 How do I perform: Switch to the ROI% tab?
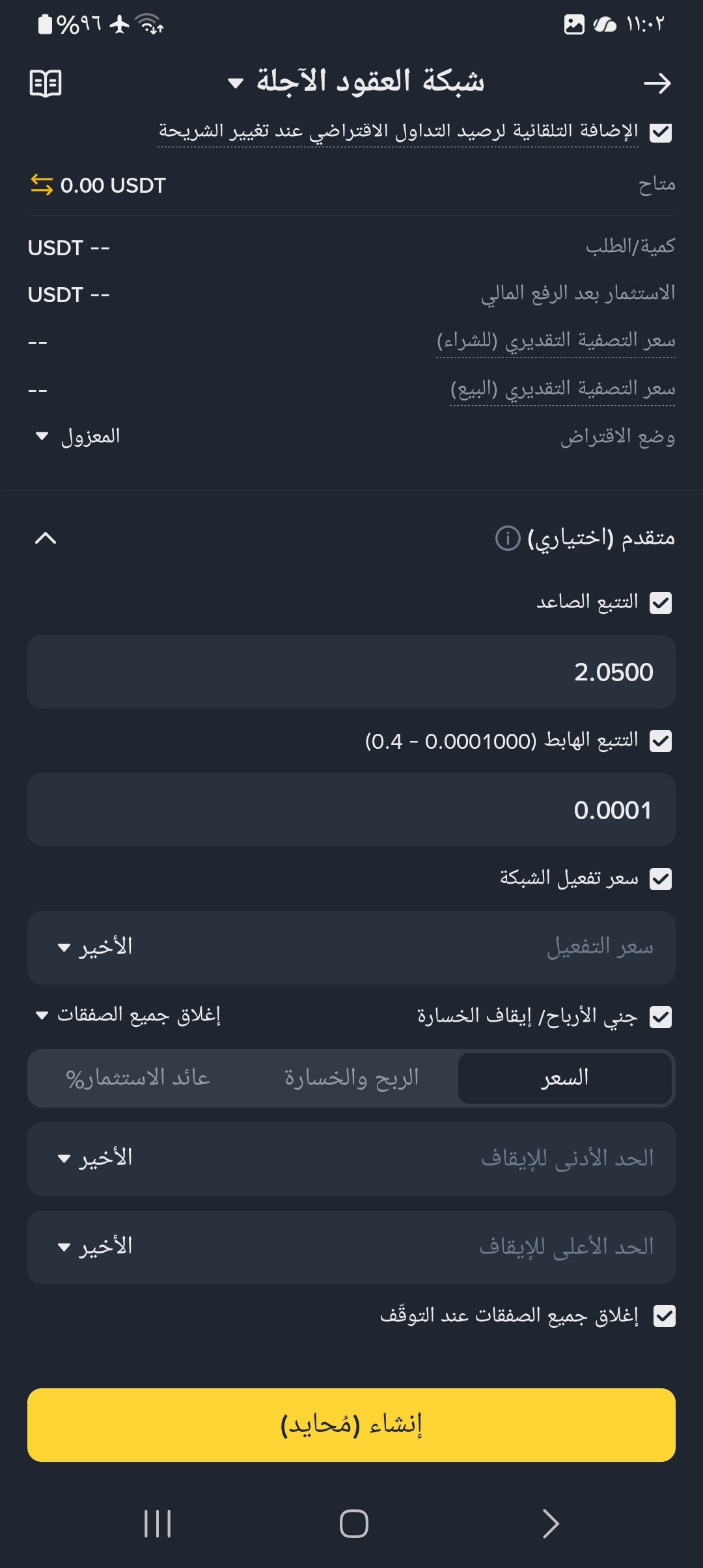tap(138, 1078)
